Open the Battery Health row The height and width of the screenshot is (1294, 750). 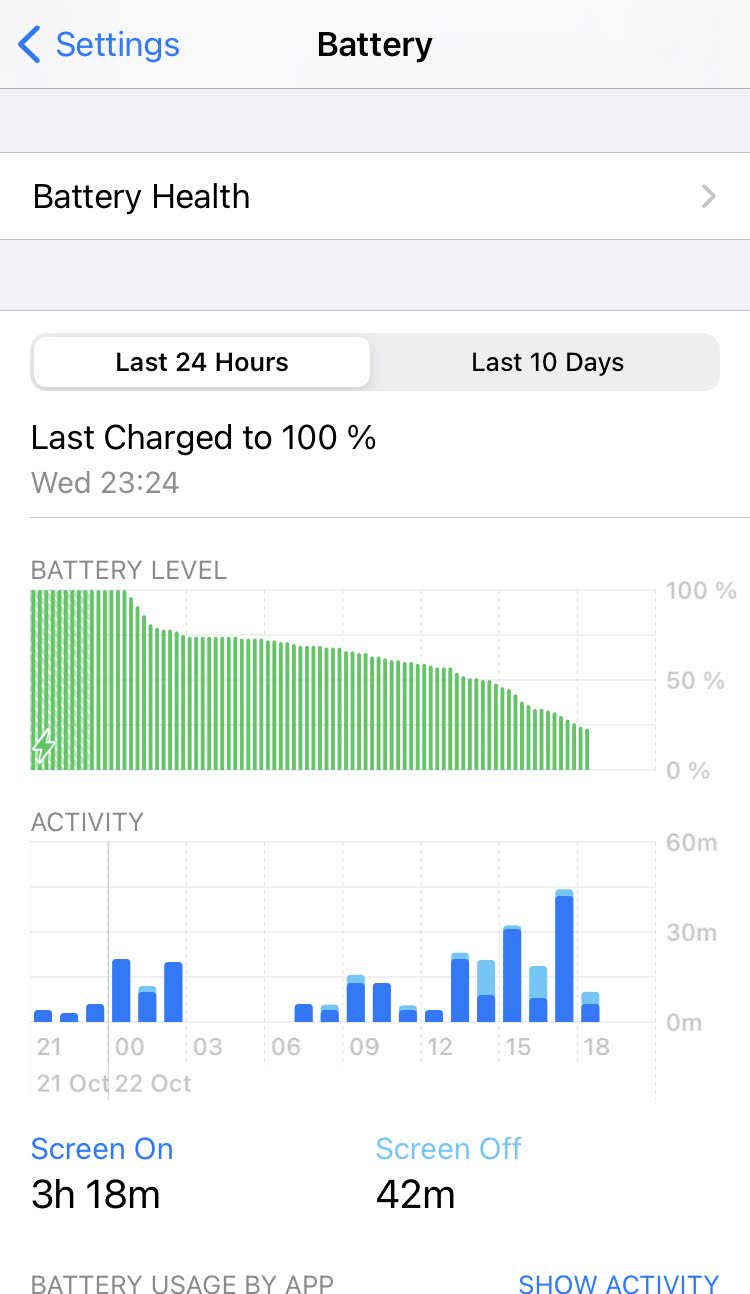point(375,196)
